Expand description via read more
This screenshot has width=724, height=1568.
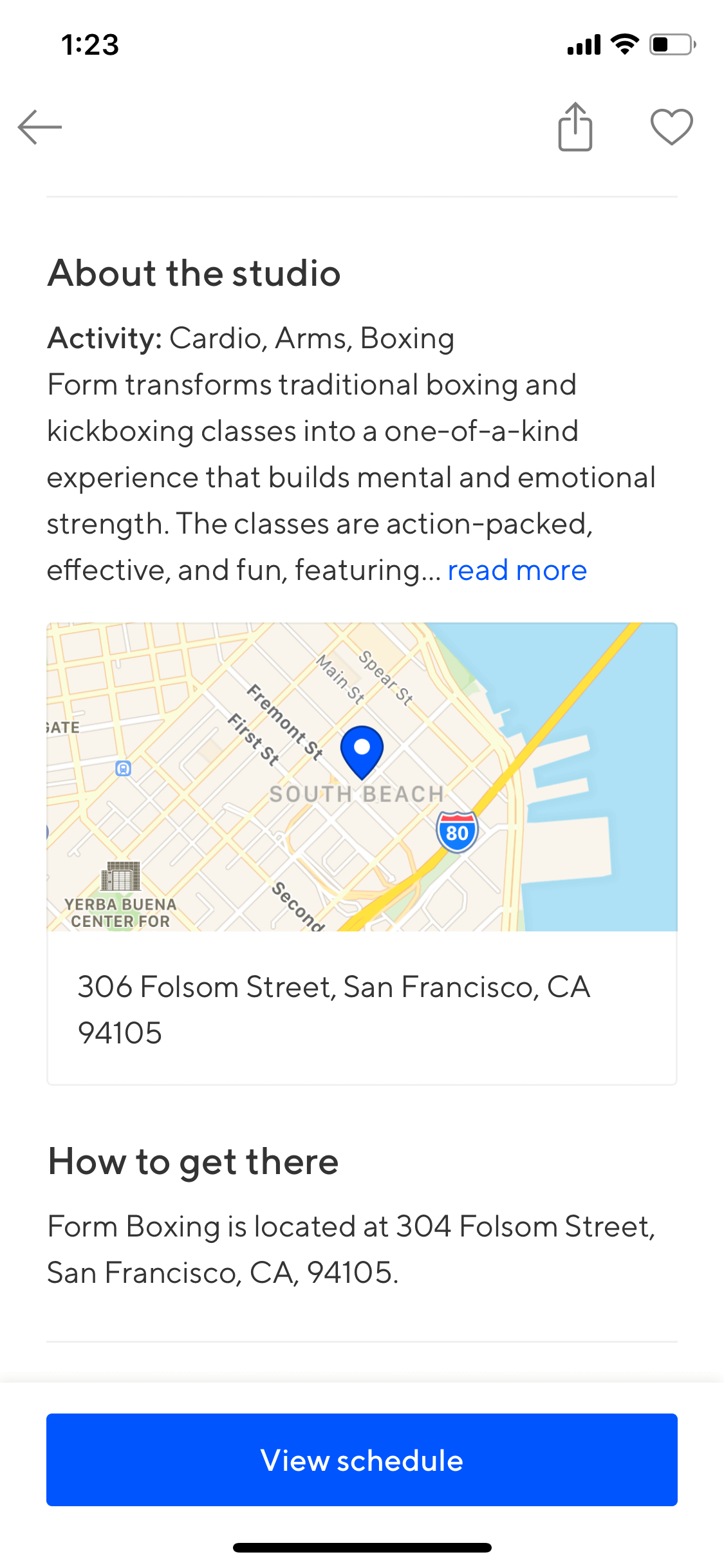(x=517, y=570)
